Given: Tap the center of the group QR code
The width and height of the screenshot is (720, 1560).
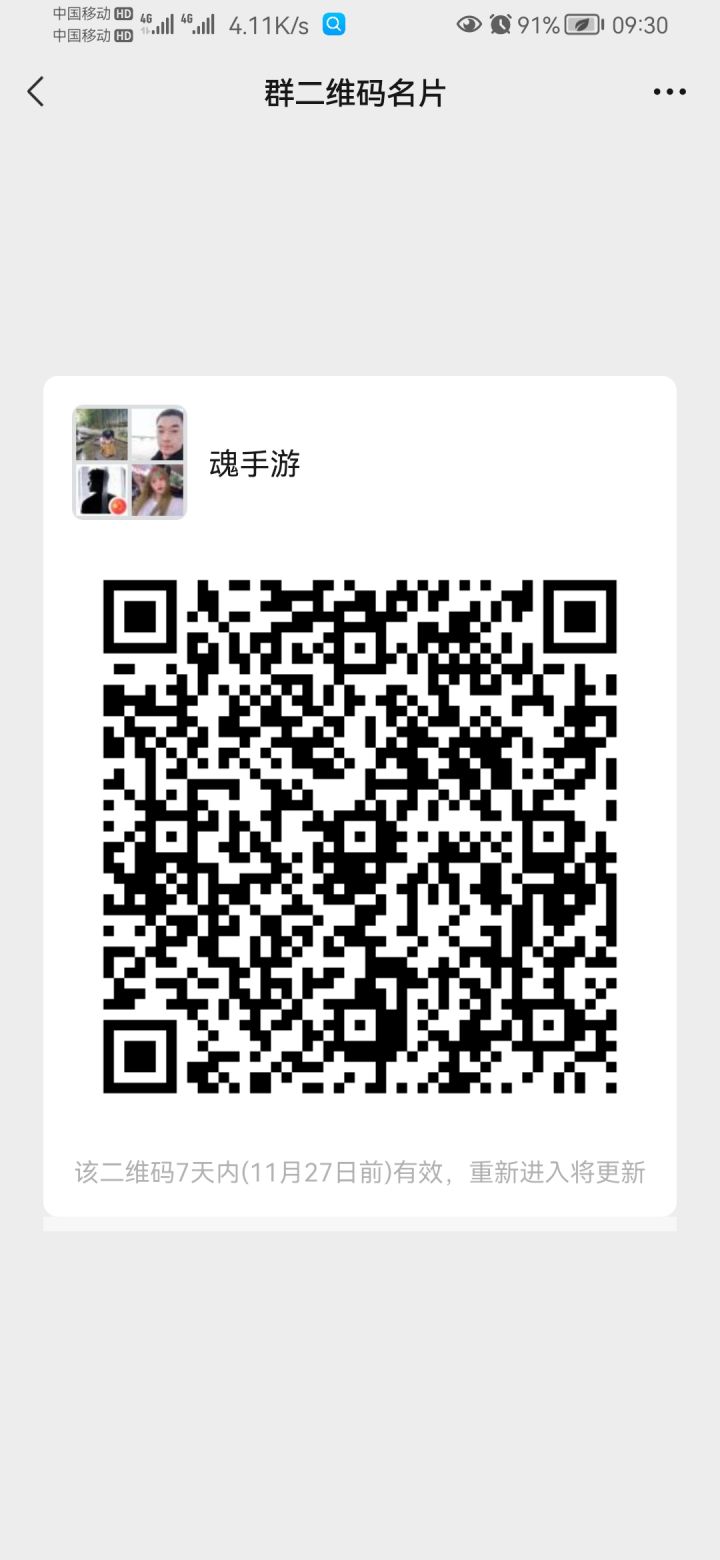Looking at the screenshot, I should (x=360, y=835).
